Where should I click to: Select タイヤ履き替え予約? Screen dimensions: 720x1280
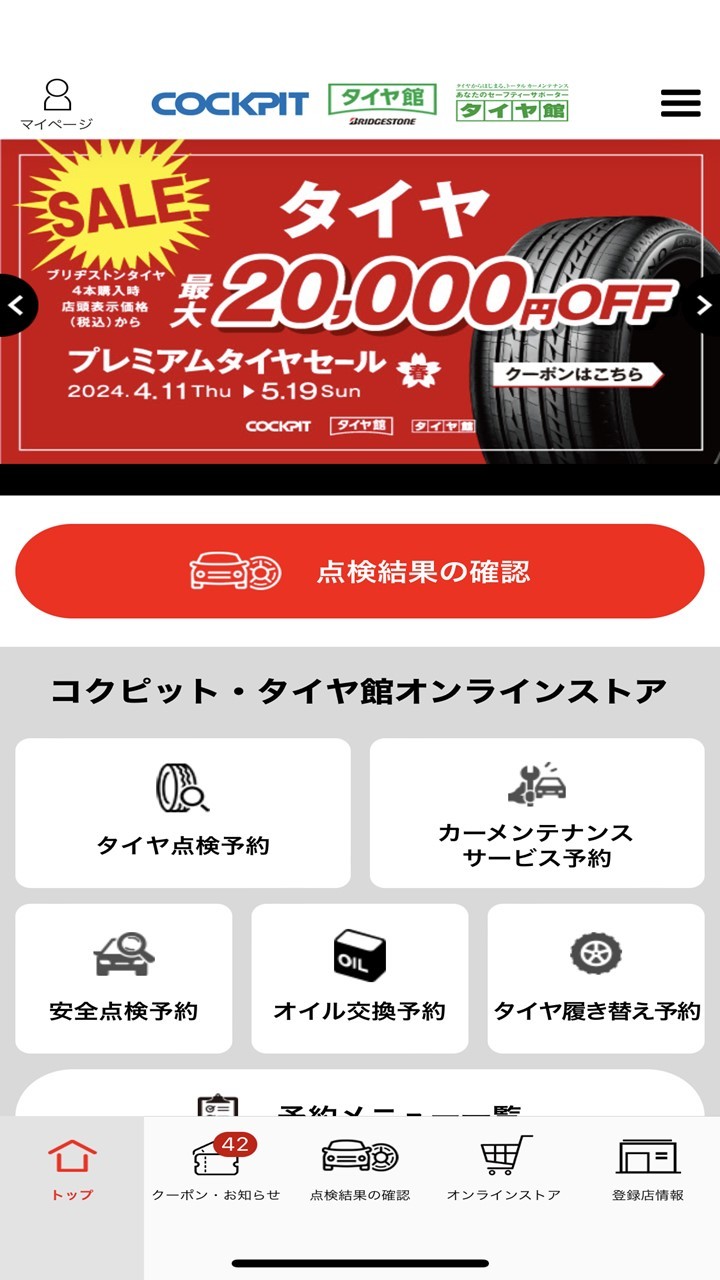tap(596, 978)
